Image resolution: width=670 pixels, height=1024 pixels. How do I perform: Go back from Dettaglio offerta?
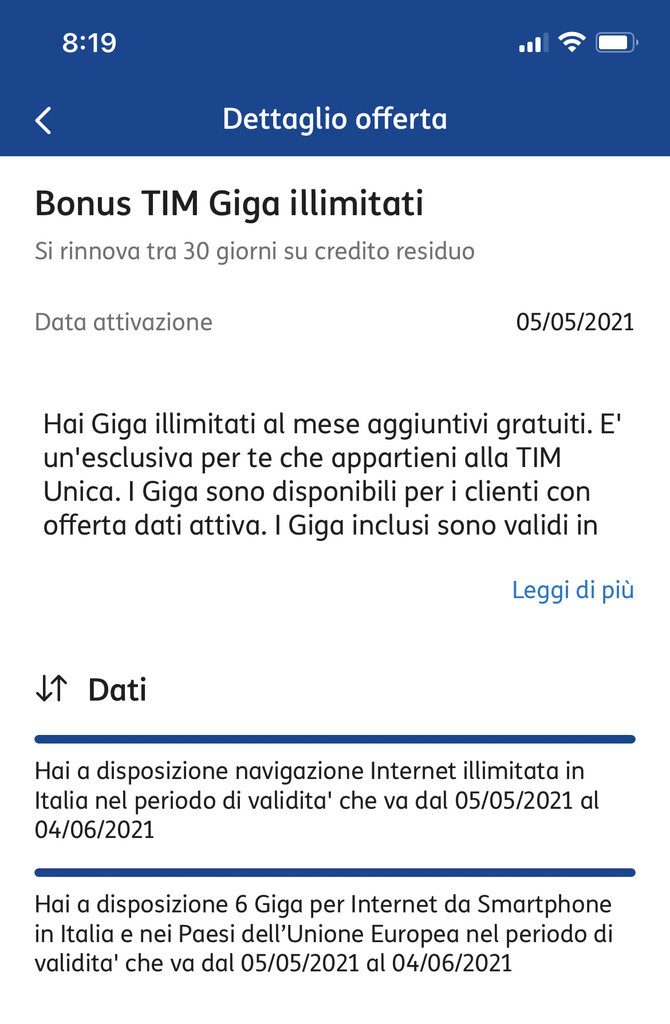pos(43,121)
